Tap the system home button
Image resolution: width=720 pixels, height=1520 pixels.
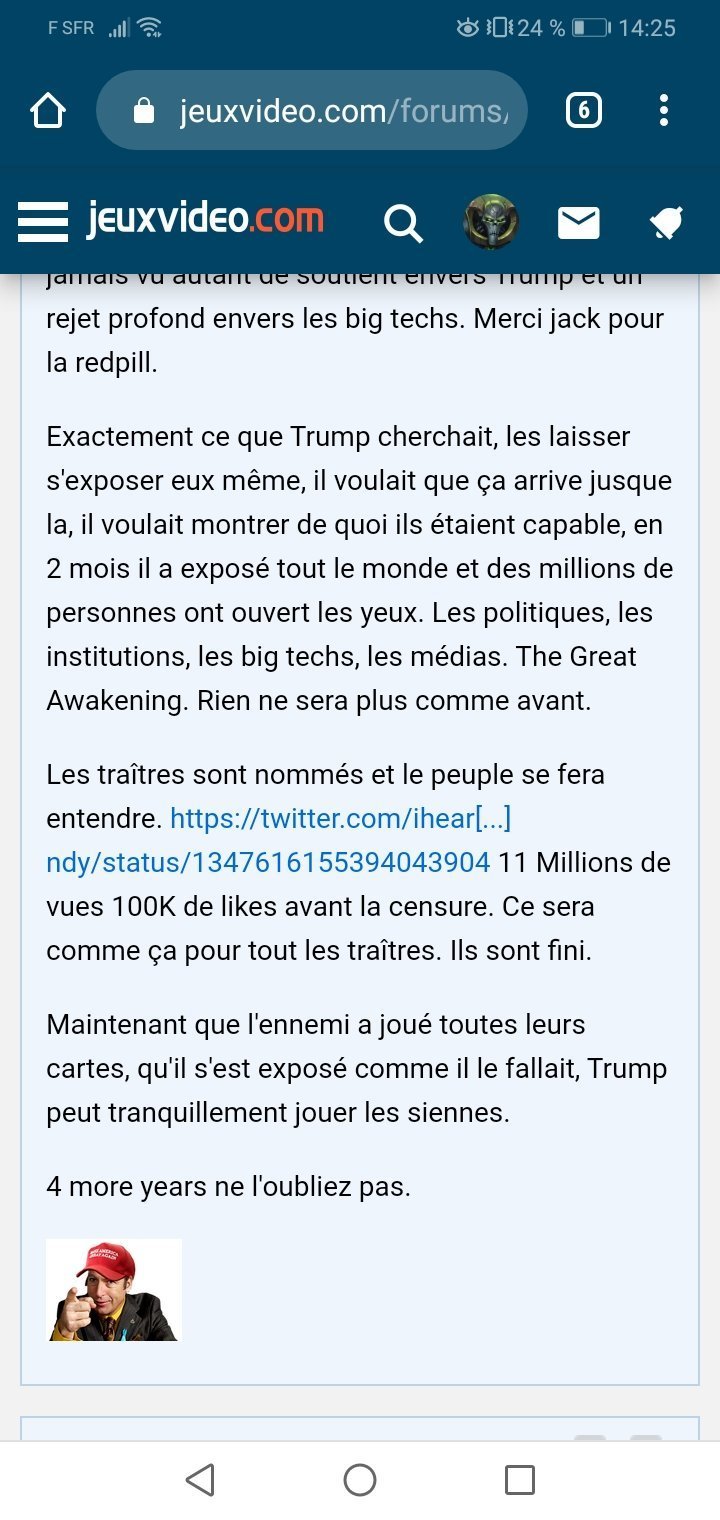(360, 1479)
